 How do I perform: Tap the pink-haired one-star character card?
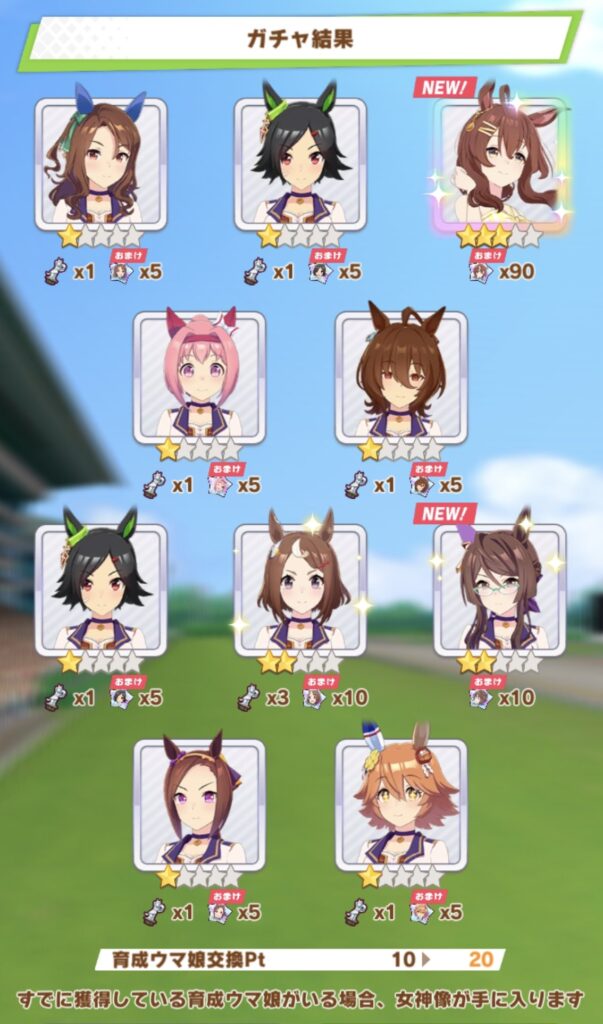pos(199,377)
